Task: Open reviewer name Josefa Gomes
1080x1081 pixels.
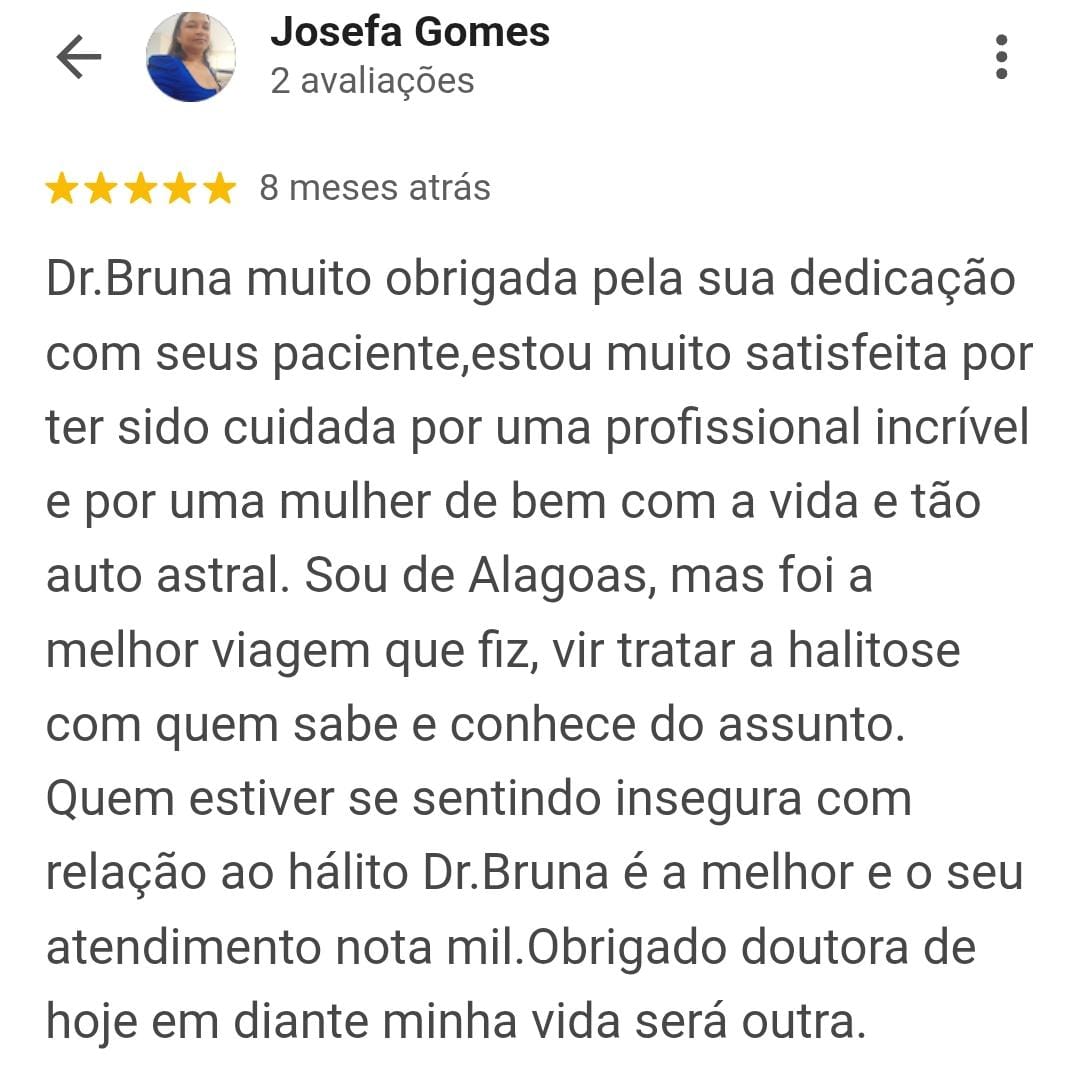Action: click(x=410, y=33)
